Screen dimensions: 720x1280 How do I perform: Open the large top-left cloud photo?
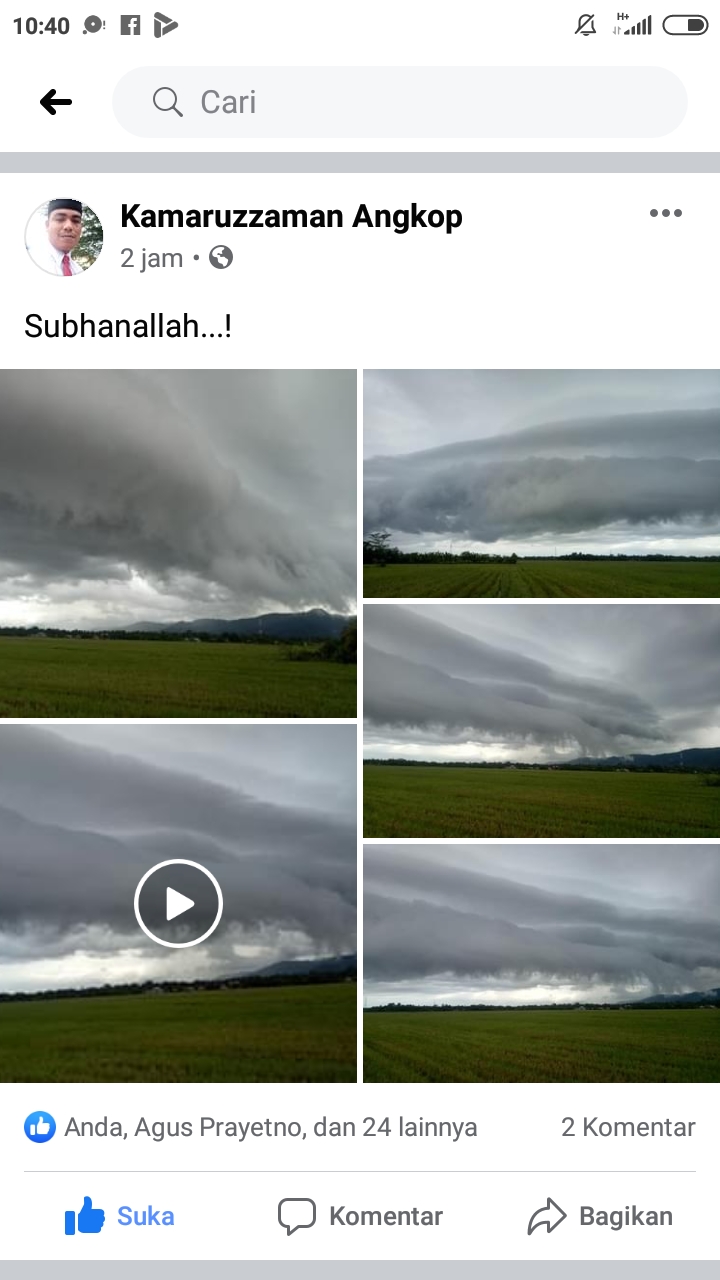(178, 543)
